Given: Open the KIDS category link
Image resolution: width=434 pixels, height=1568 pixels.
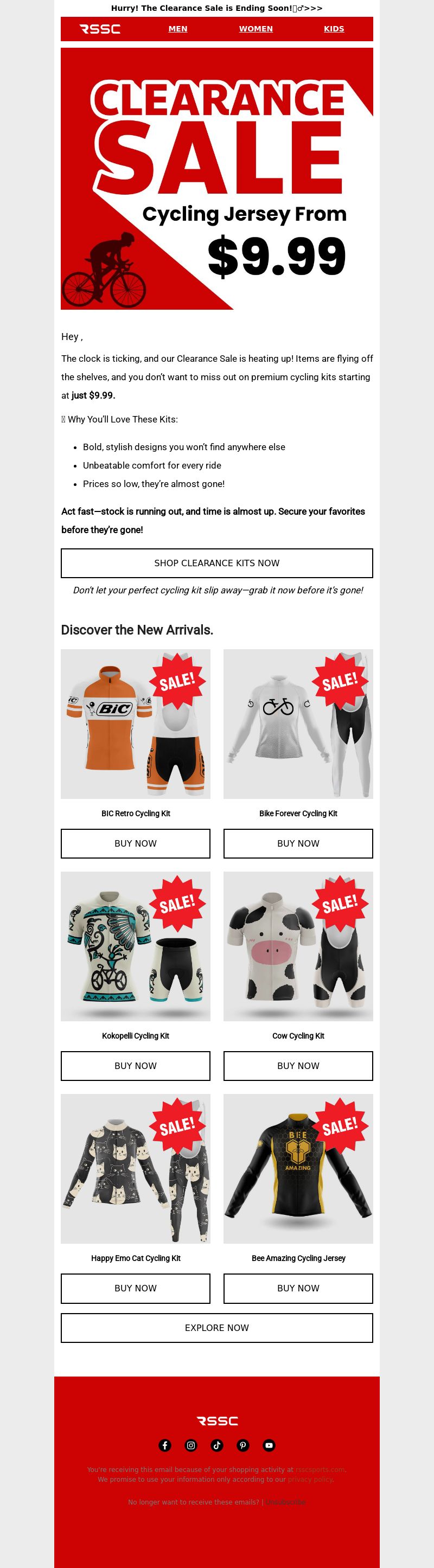Looking at the screenshot, I should 334,29.
